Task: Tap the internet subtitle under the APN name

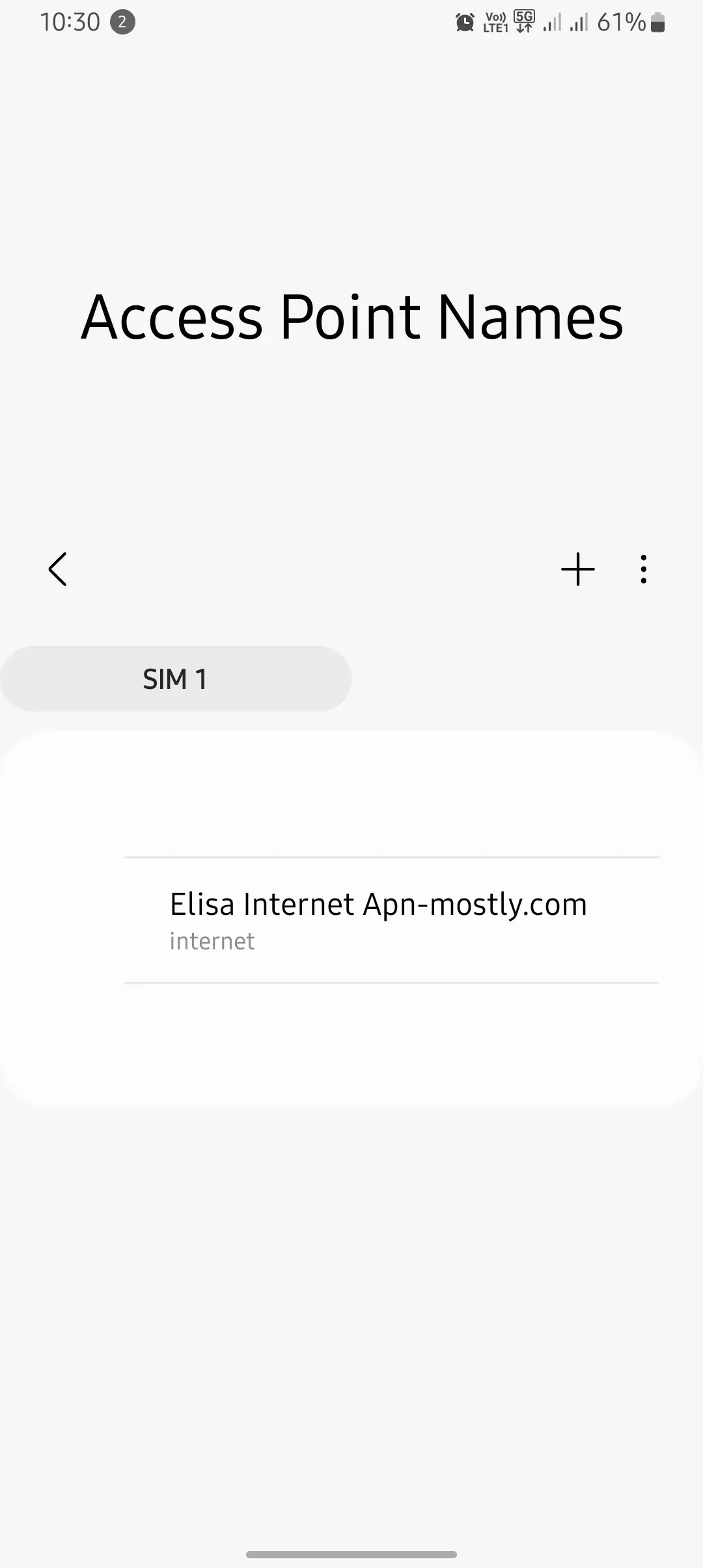Action: click(x=212, y=940)
